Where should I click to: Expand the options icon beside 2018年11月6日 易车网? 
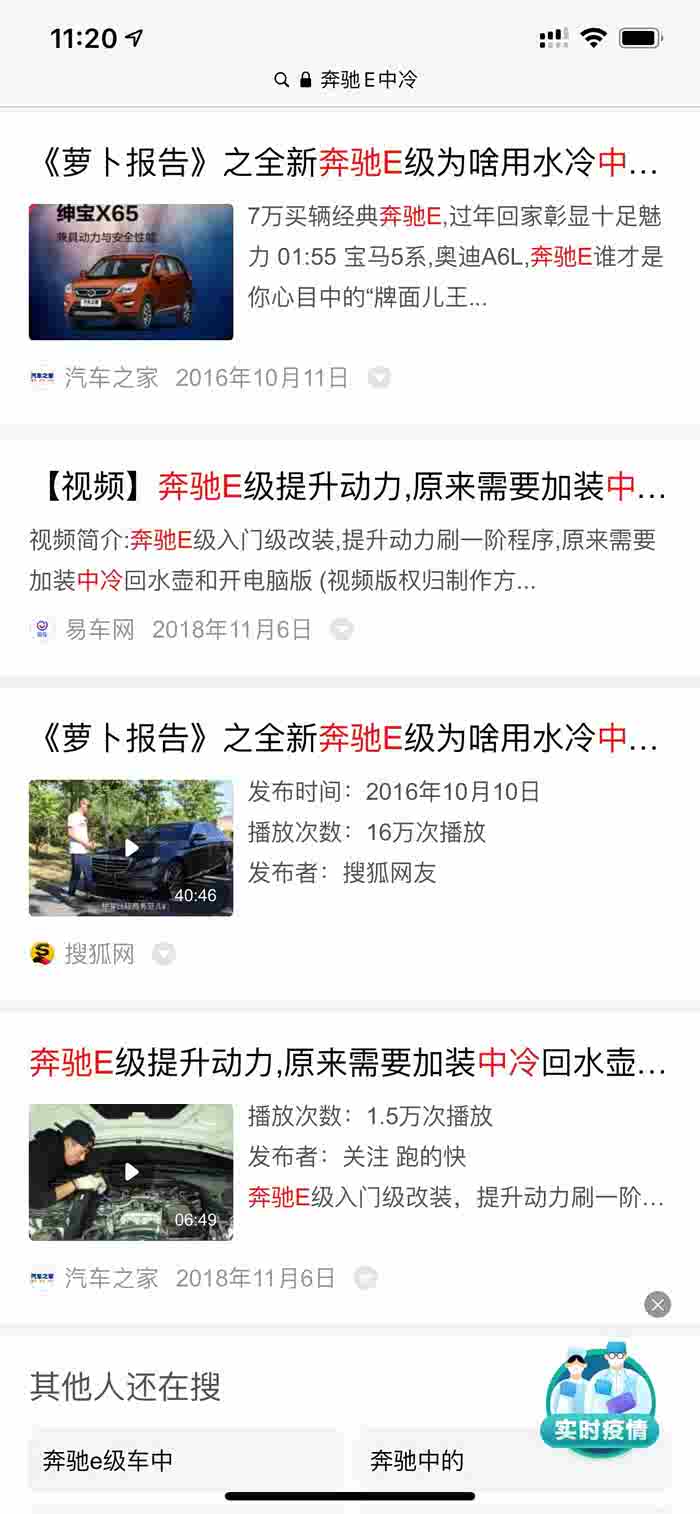coord(342,630)
